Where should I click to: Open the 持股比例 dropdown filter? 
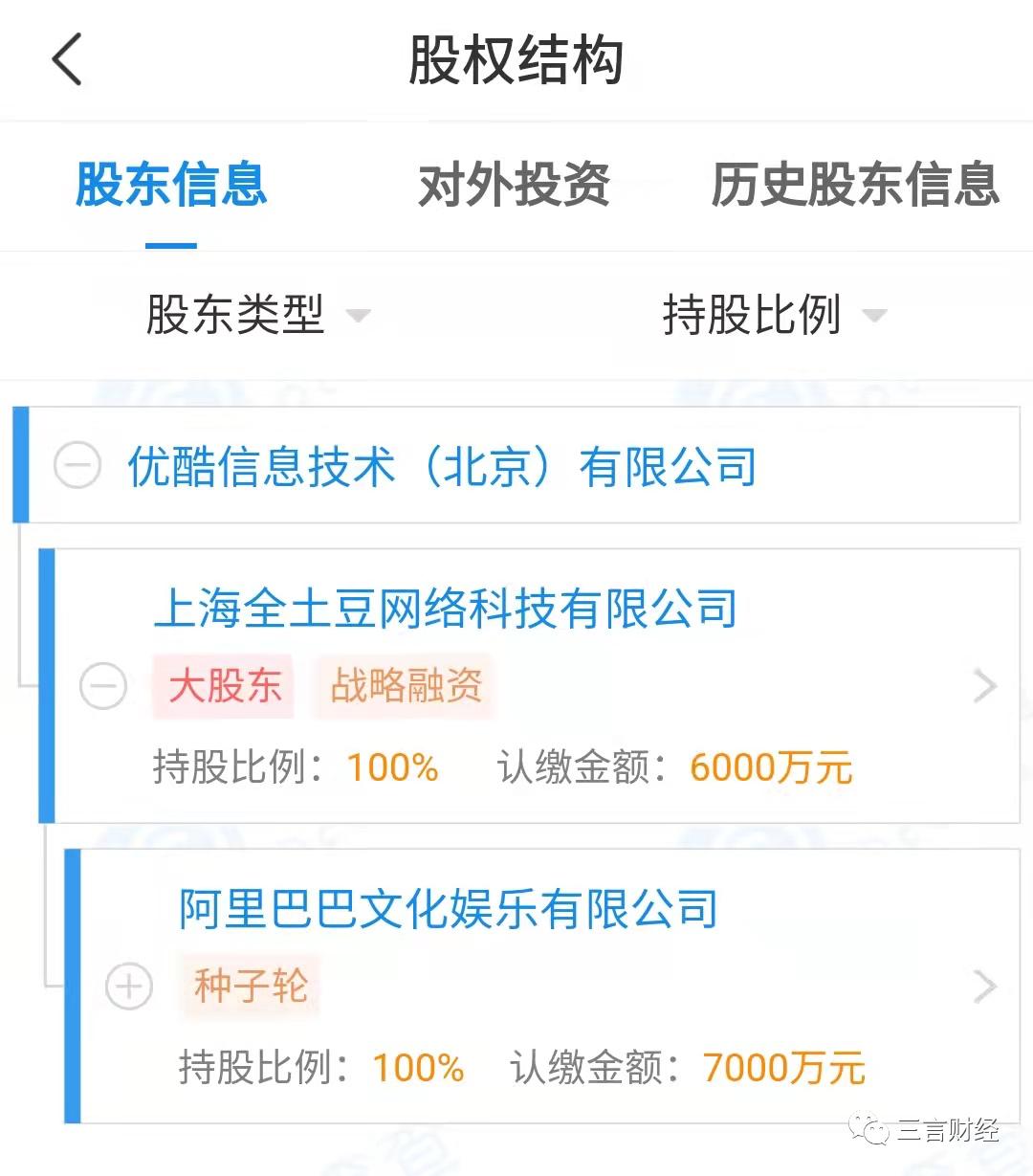coord(773,315)
